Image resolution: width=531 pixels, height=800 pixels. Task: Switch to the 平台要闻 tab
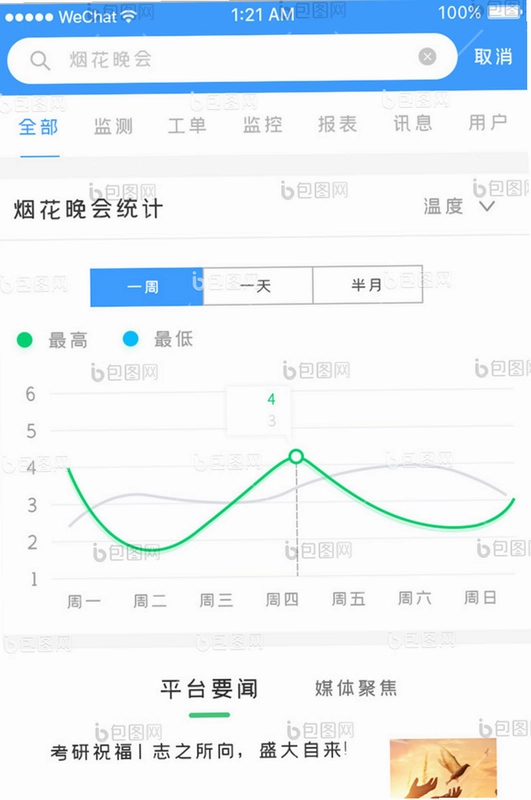(x=209, y=689)
